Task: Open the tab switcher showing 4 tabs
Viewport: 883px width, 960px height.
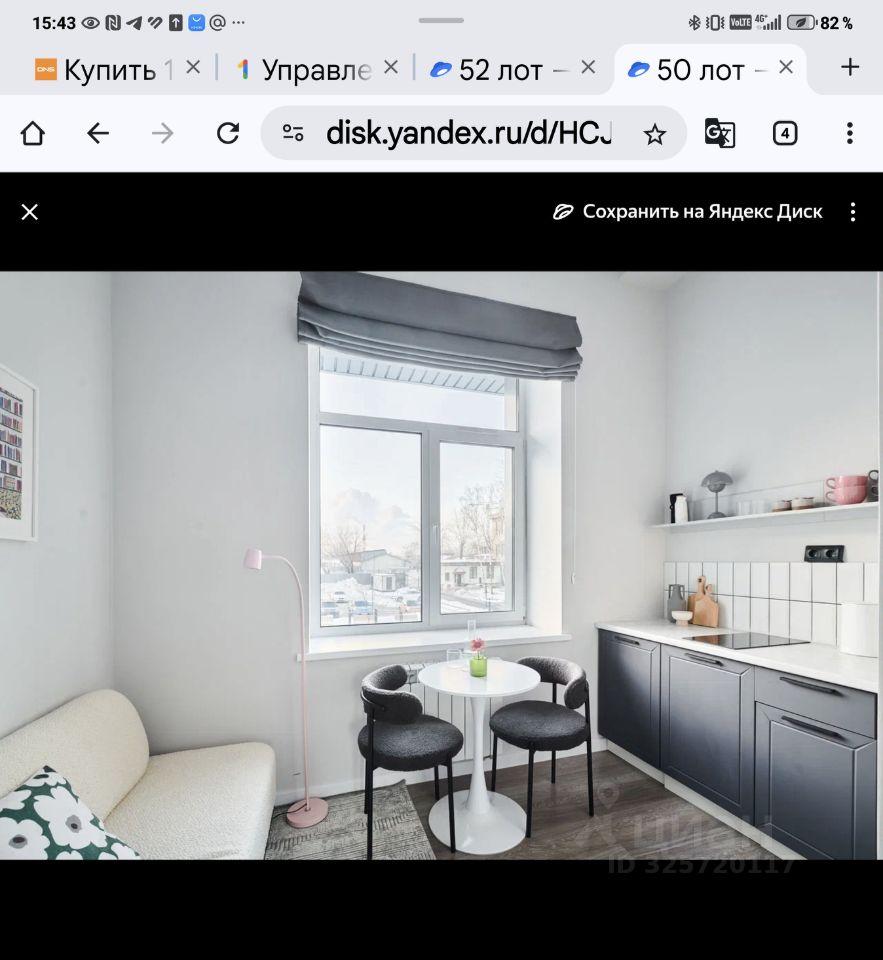Action: [785, 133]
